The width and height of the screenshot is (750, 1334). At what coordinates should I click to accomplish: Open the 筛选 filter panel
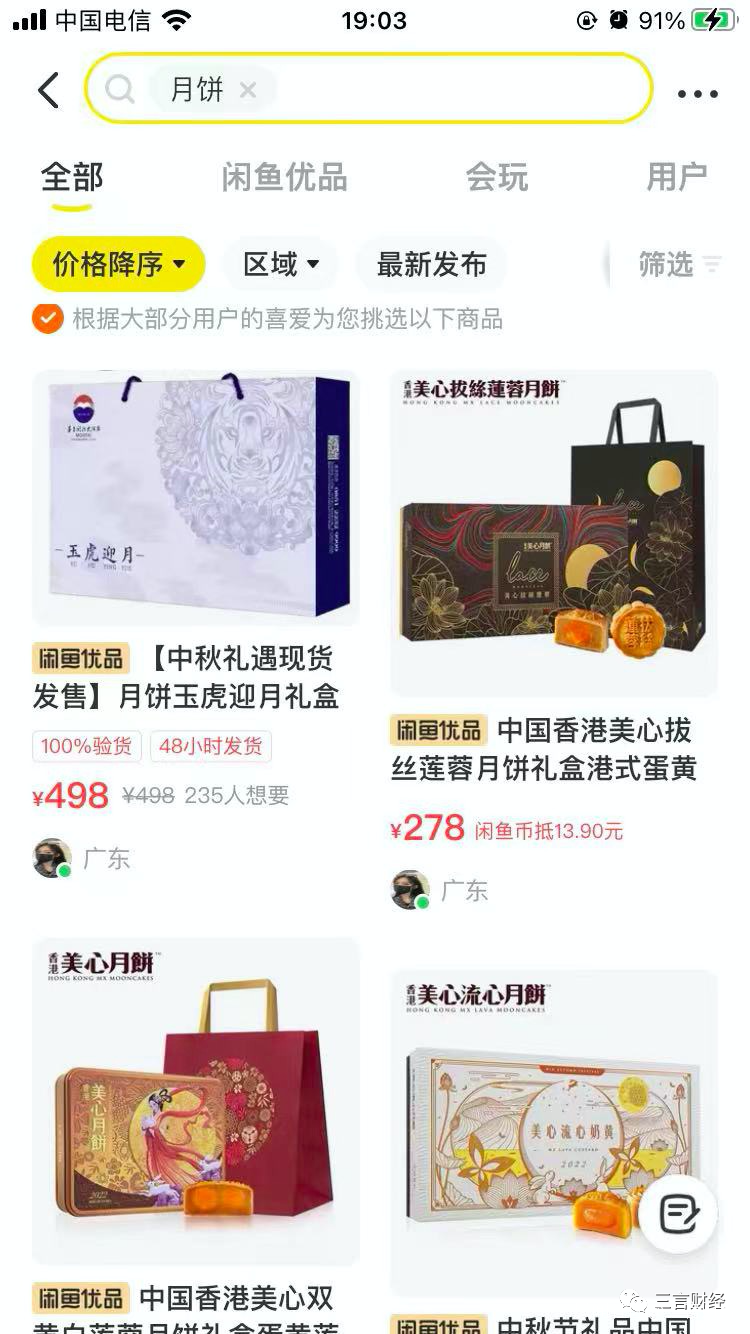point(679,265)
